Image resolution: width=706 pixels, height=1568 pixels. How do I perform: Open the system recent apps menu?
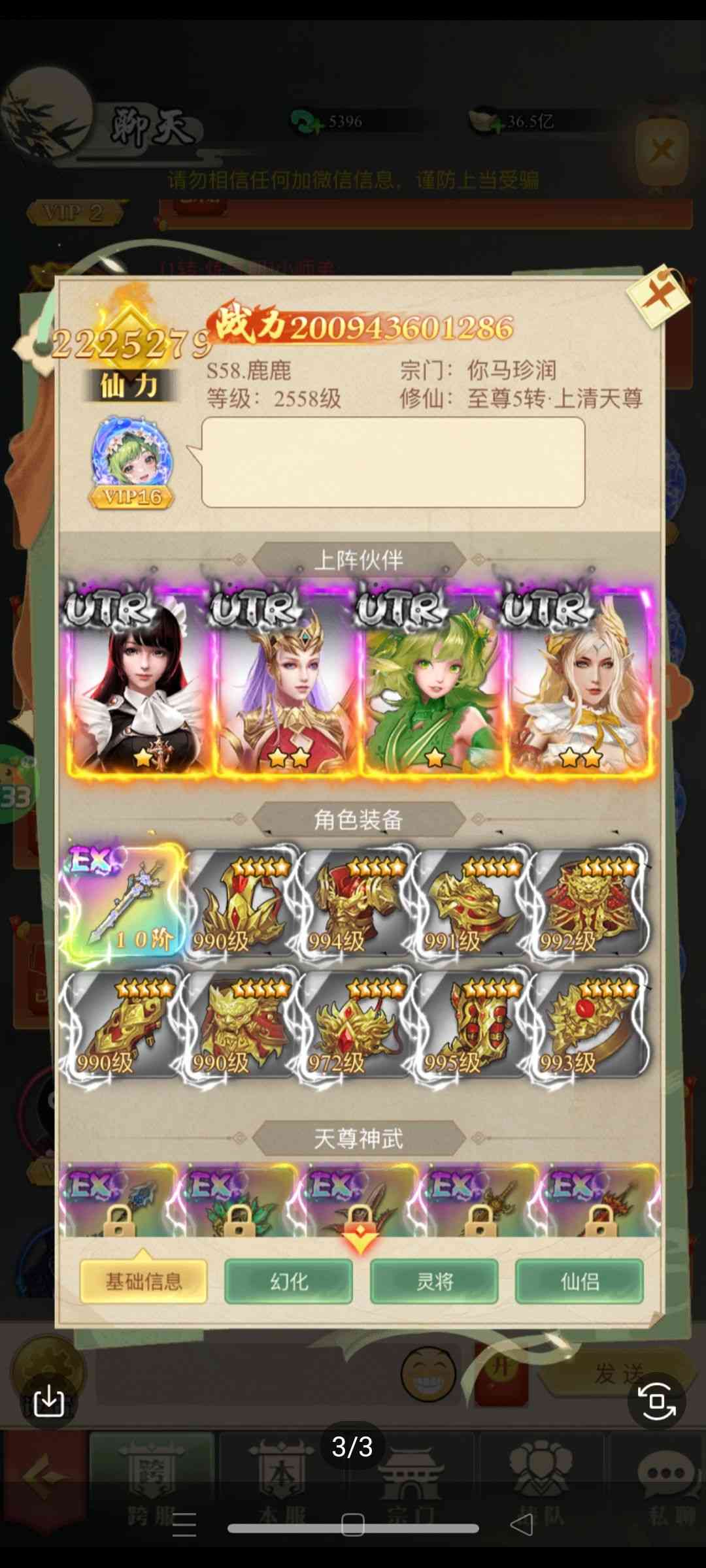[x=184, y=1525]
